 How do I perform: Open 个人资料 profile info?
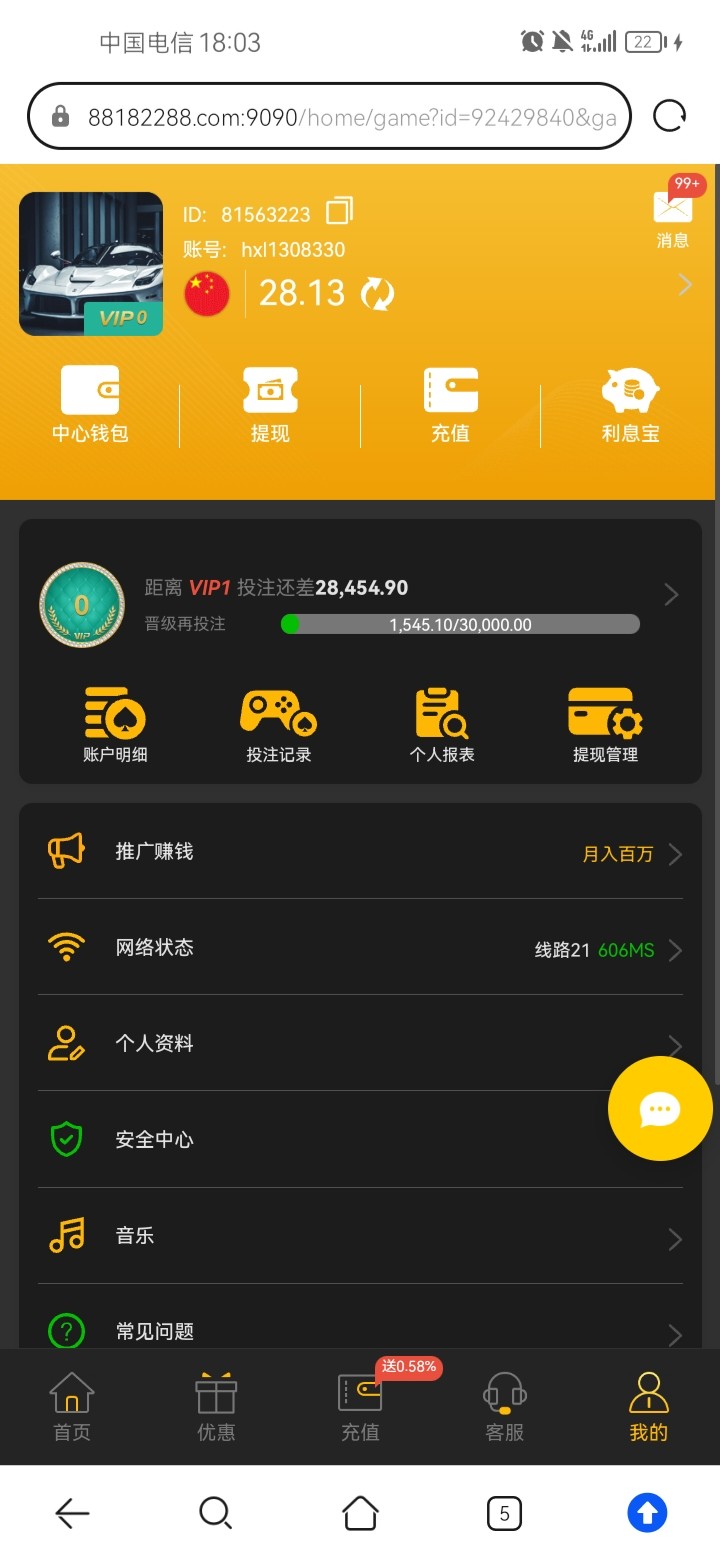click(x=300, y=1044)
